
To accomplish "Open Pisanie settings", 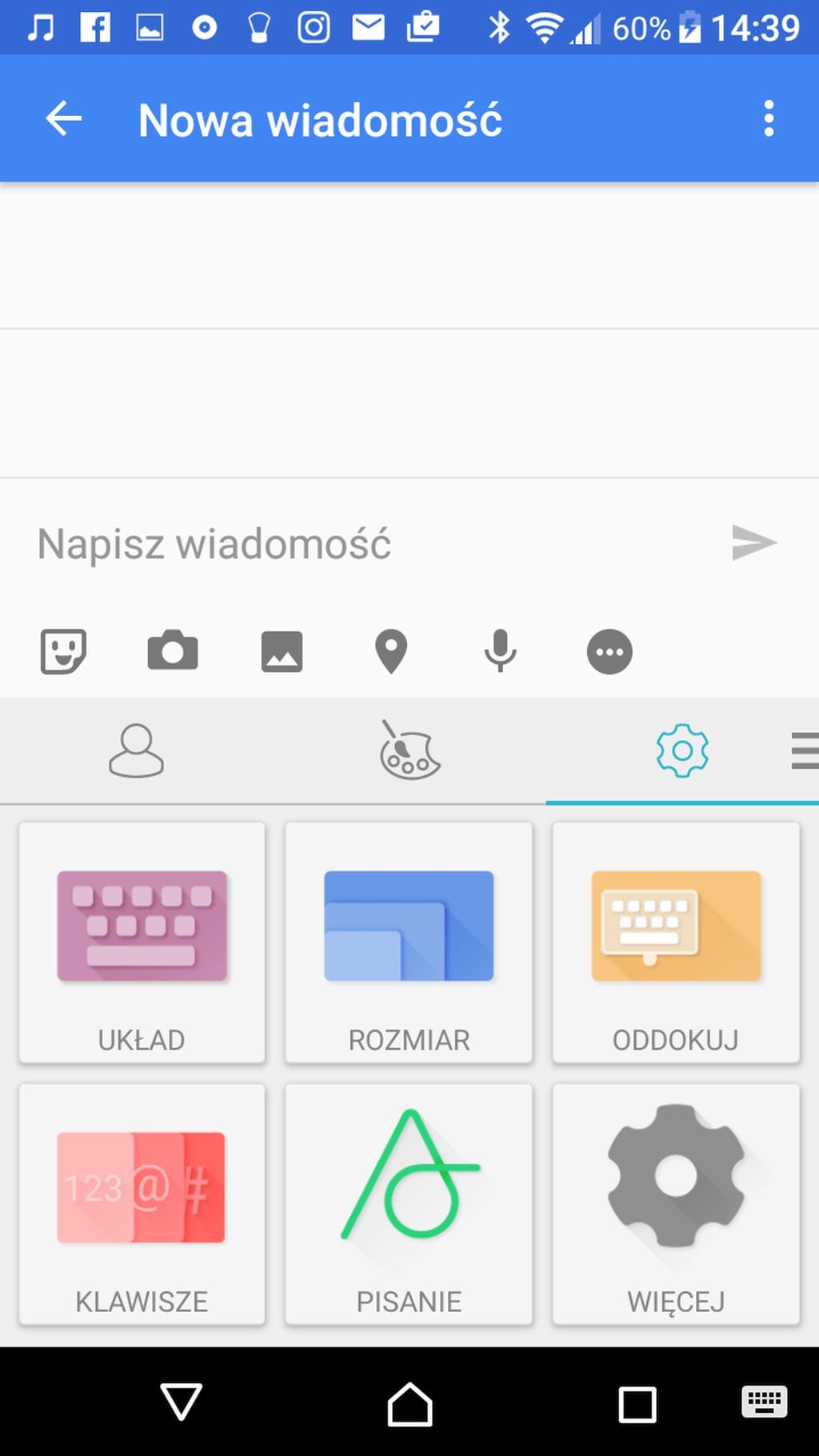I will 409,1204.
